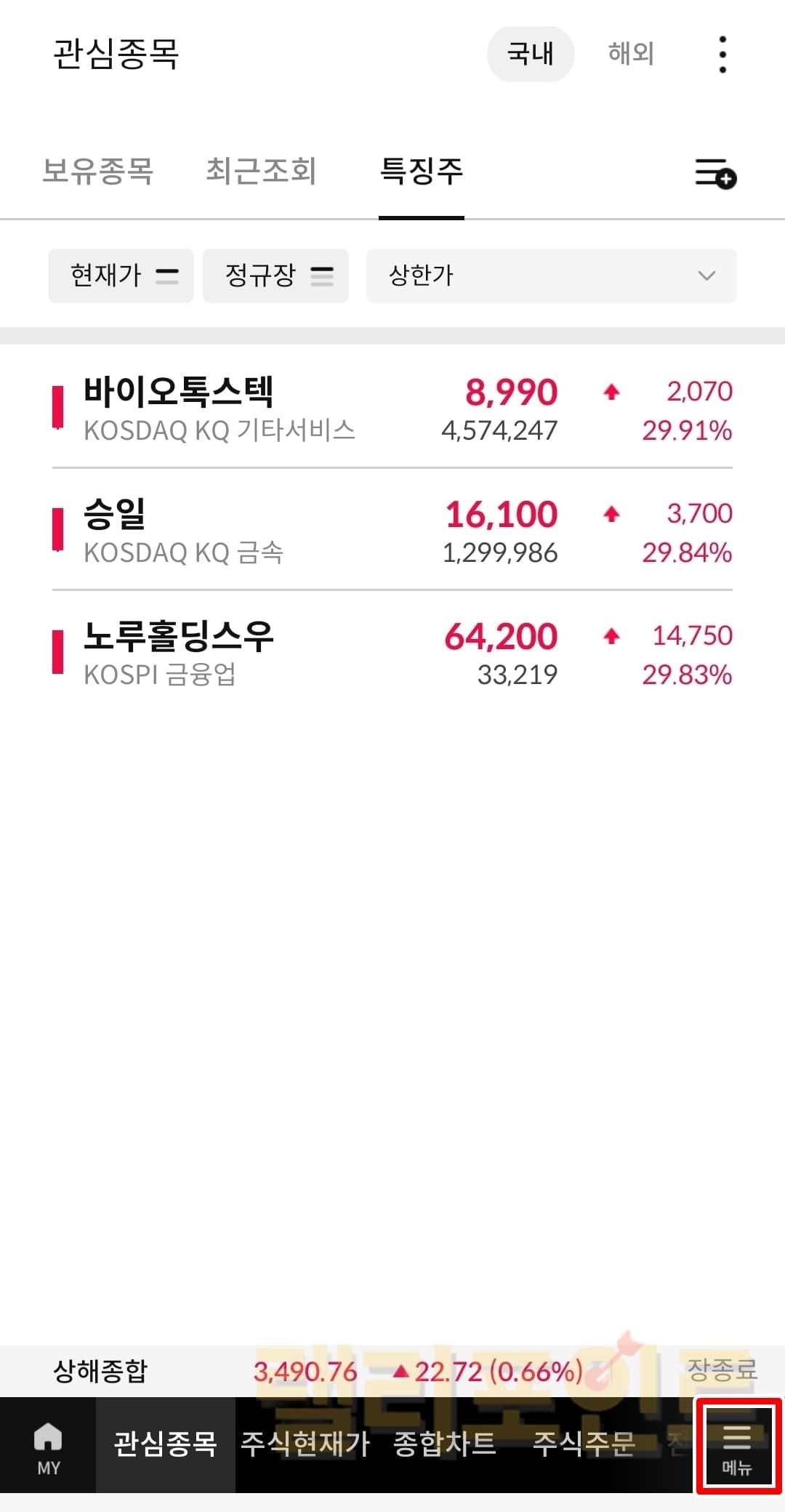This screenshot has height=1512, width=785.
Task: Tap the add-to-list icon
Action: click(x=716, y=174)
